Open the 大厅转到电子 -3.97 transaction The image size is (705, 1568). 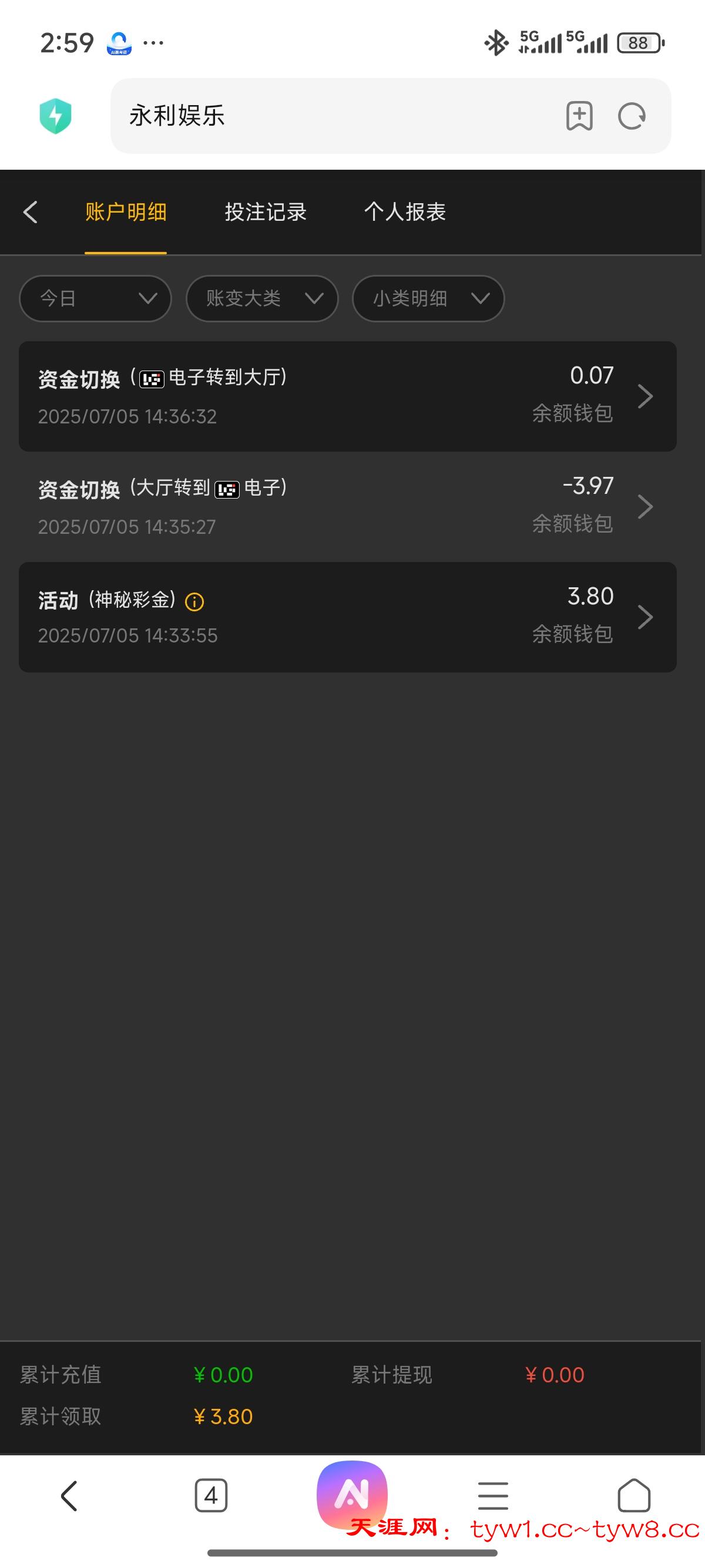(x=347, y=506)
